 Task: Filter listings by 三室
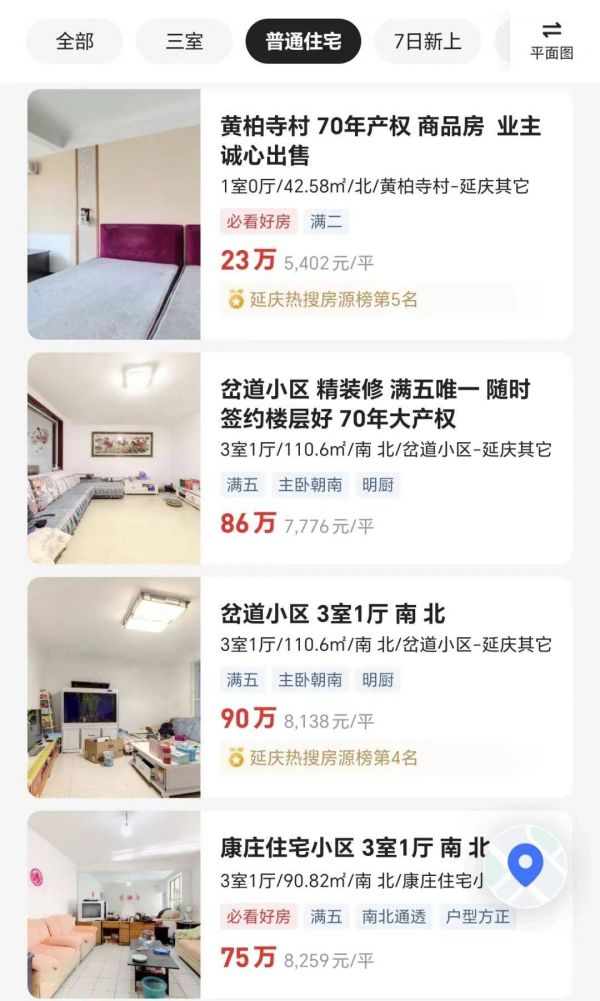click(184, 42)
